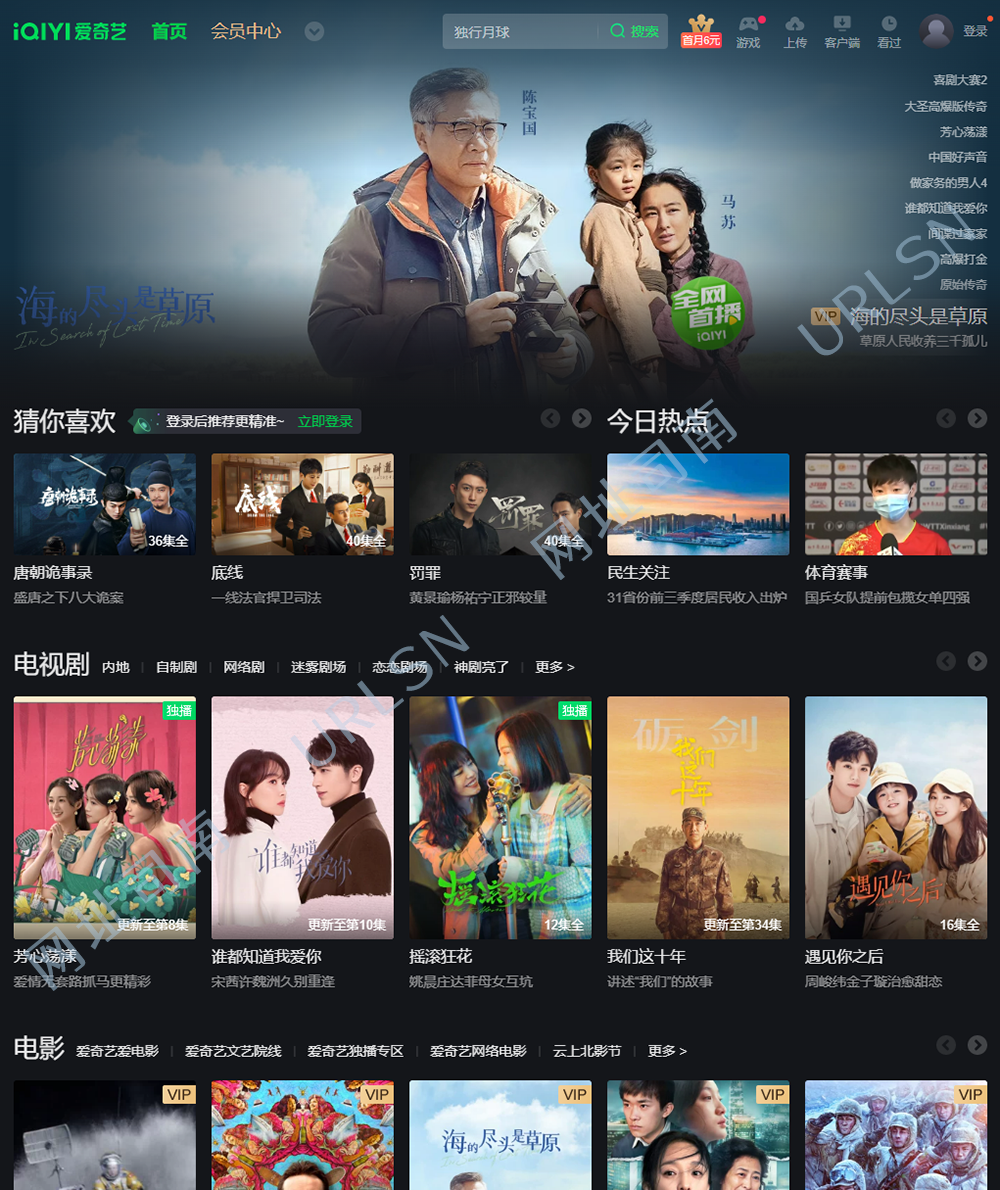1000x1190 pixels.
Task: Open the 首月6元 VIP offer
Action: 701,31
